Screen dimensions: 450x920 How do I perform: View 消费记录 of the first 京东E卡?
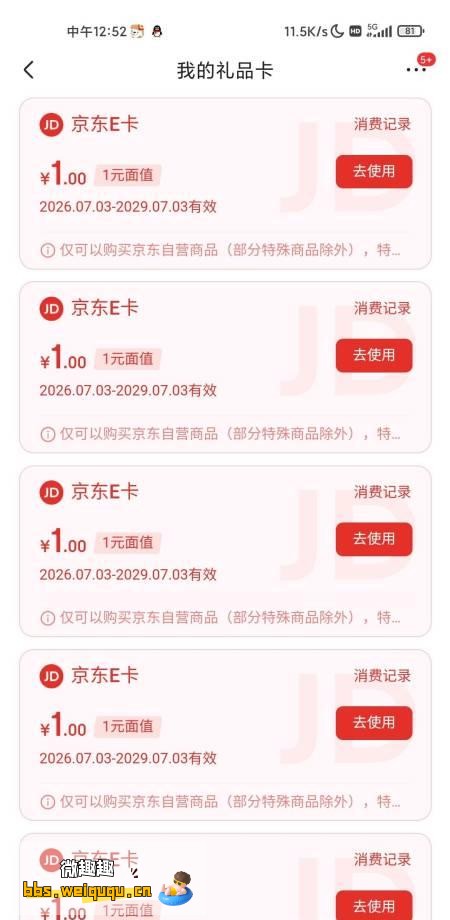(x=383, y=124)
